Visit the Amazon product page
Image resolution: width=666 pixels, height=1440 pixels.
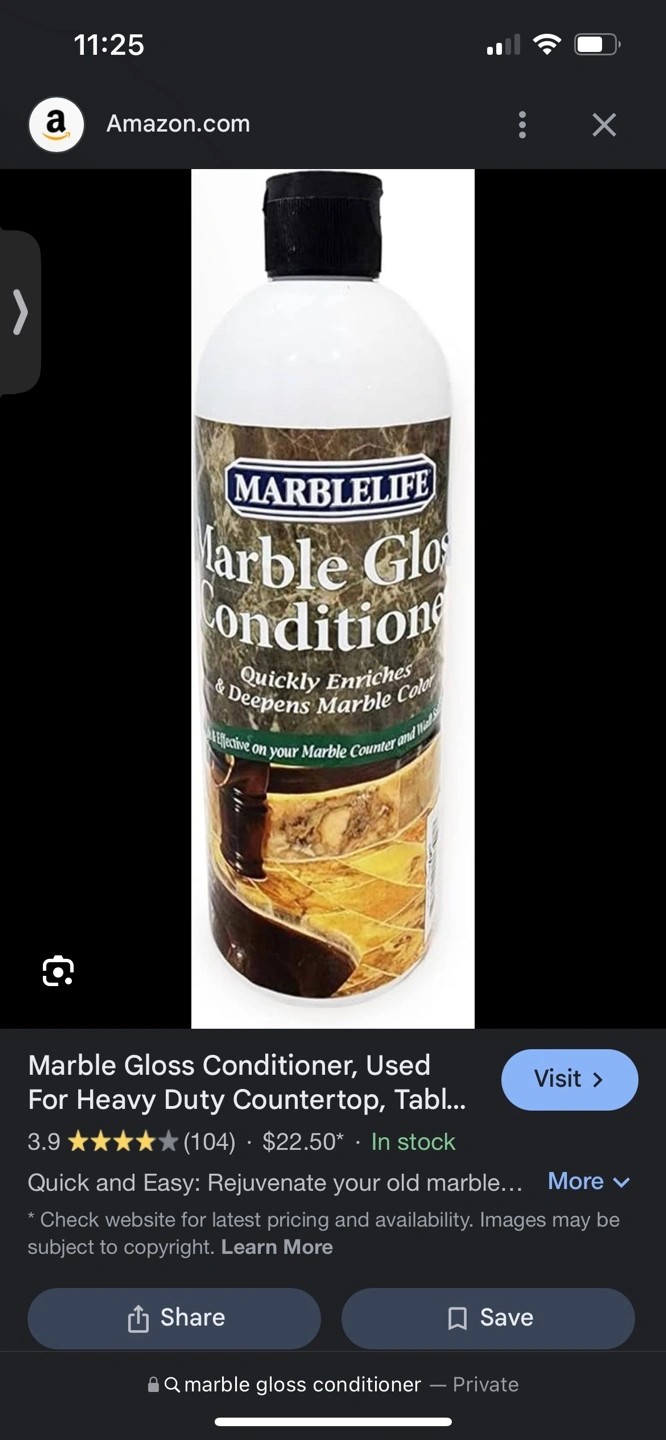(x=569, y=1079)
